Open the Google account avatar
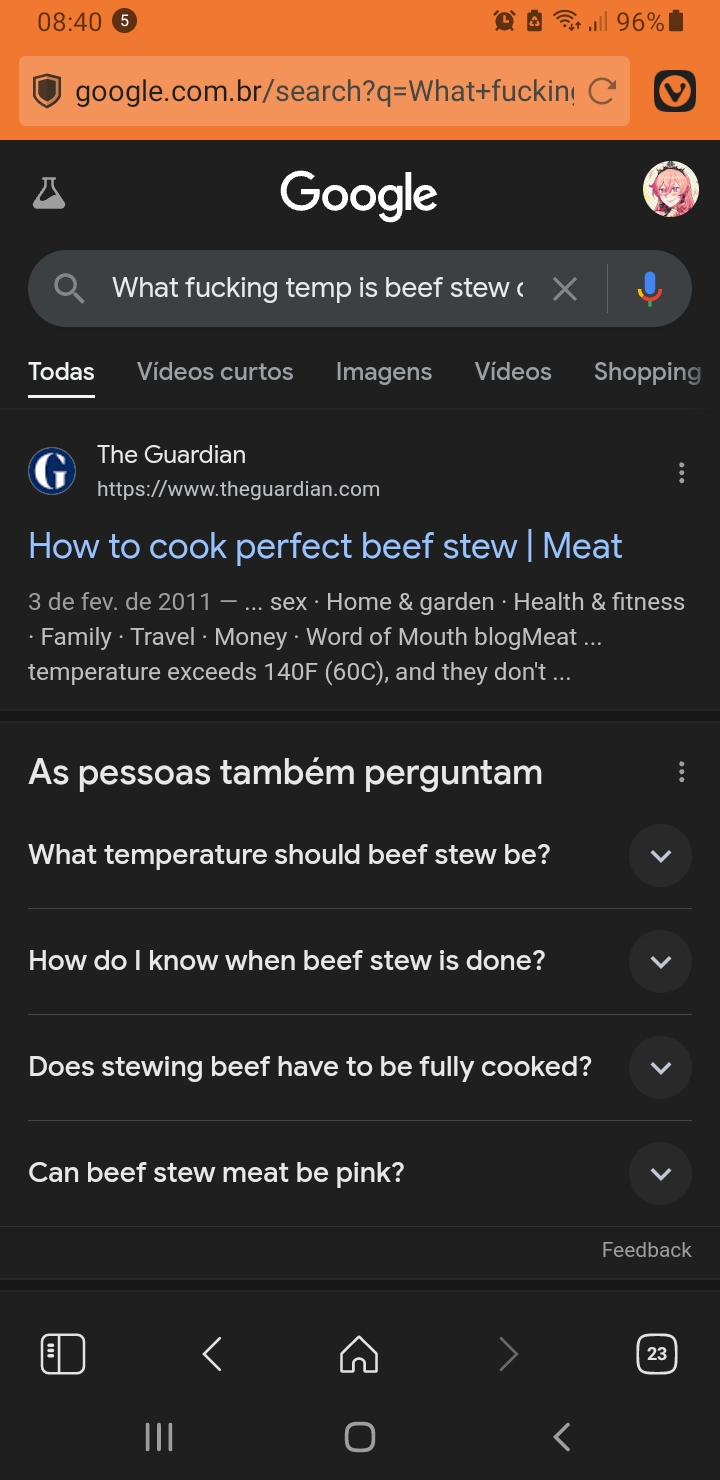The image size is (720, 1480). tap(669, 189)
